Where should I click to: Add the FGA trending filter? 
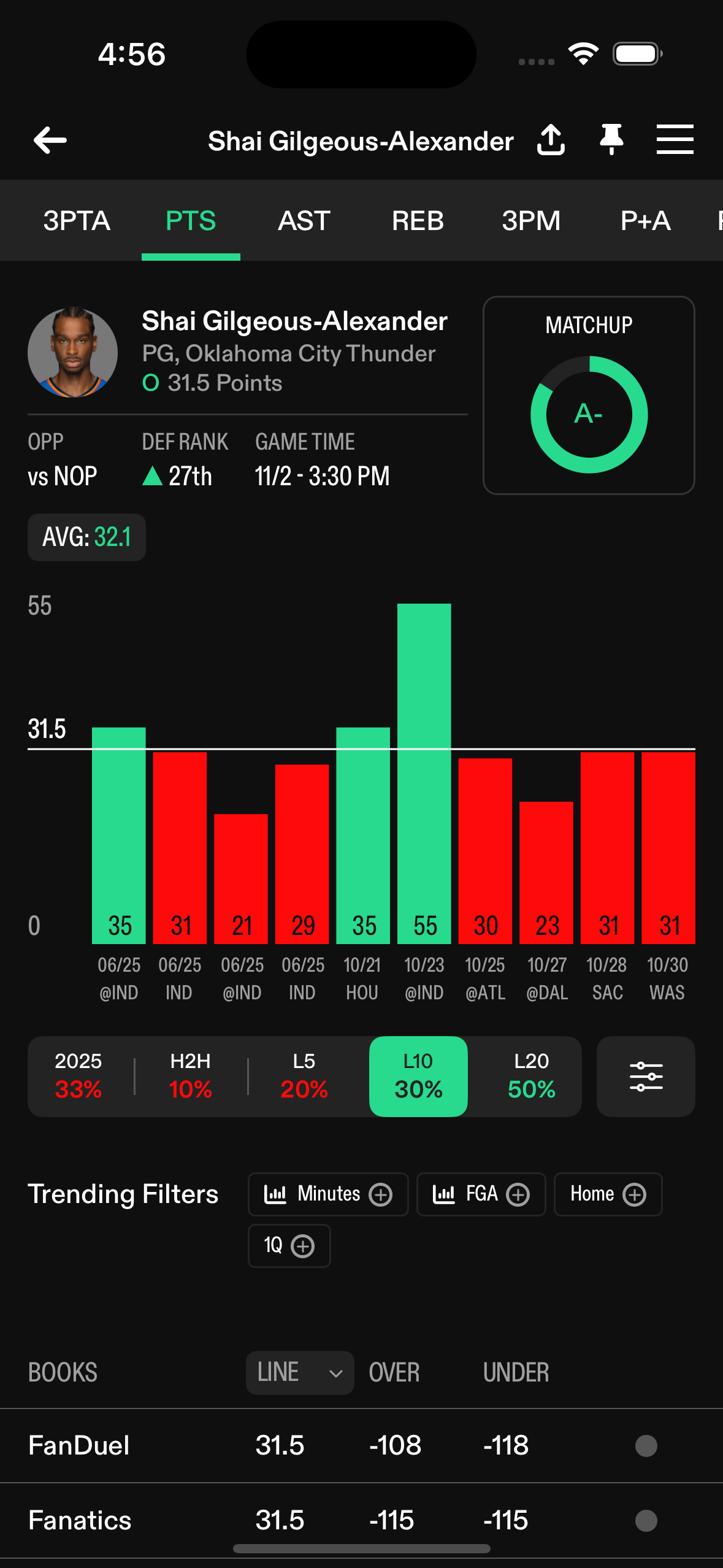(x=481, y=1194)
